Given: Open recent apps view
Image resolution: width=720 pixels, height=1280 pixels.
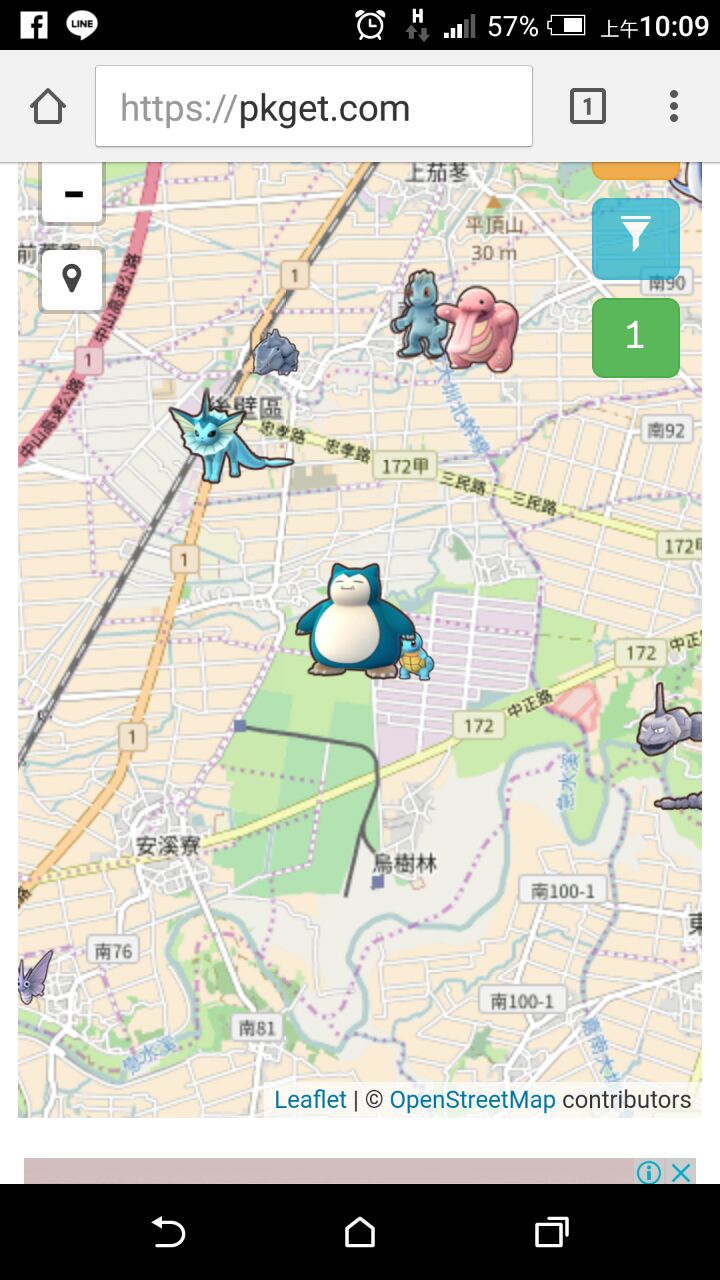Looking at the screenshot, I should [x=551, y=1232].
